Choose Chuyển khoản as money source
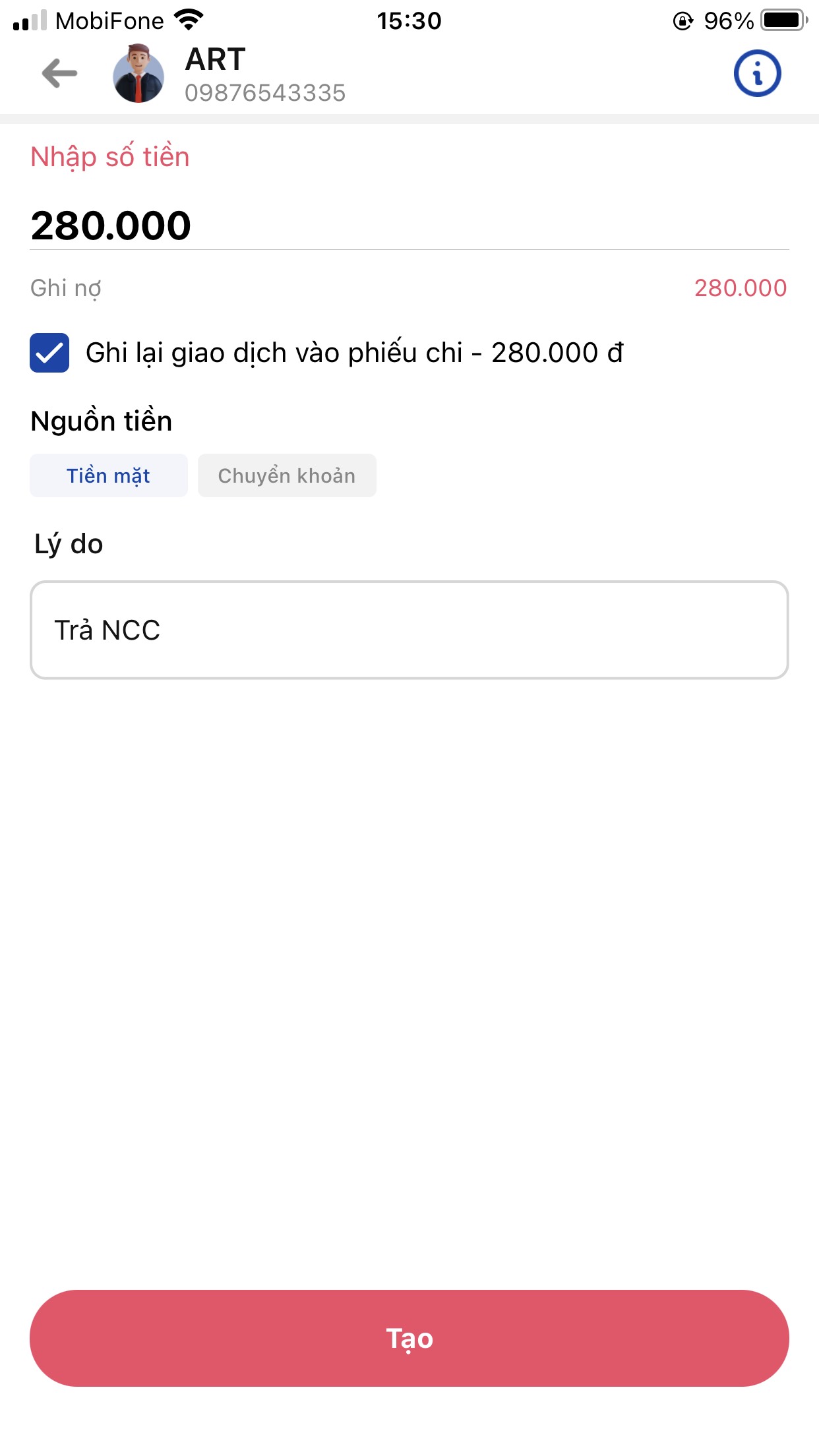The image size is (819, 1456). point(287,475)
